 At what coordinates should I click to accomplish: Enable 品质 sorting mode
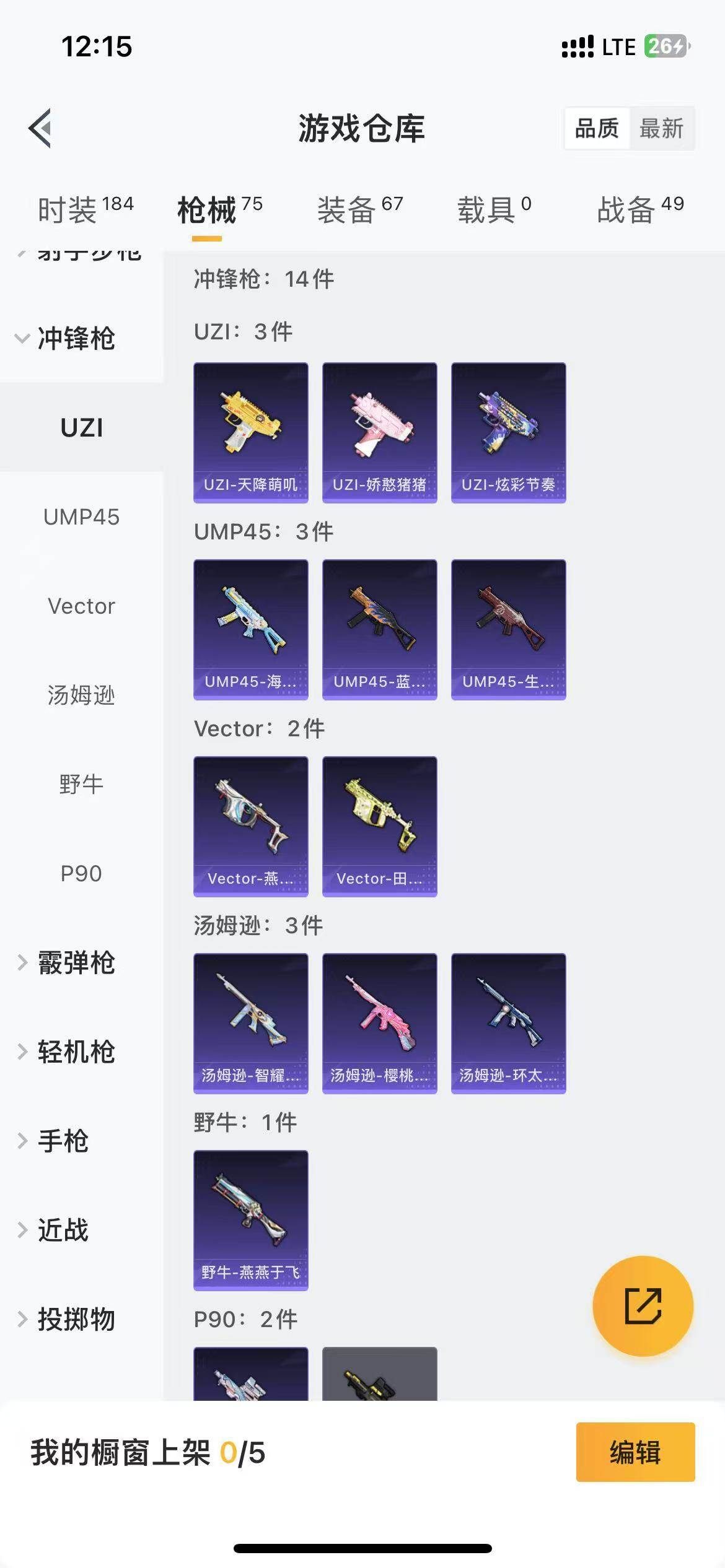tap(597, 128)
